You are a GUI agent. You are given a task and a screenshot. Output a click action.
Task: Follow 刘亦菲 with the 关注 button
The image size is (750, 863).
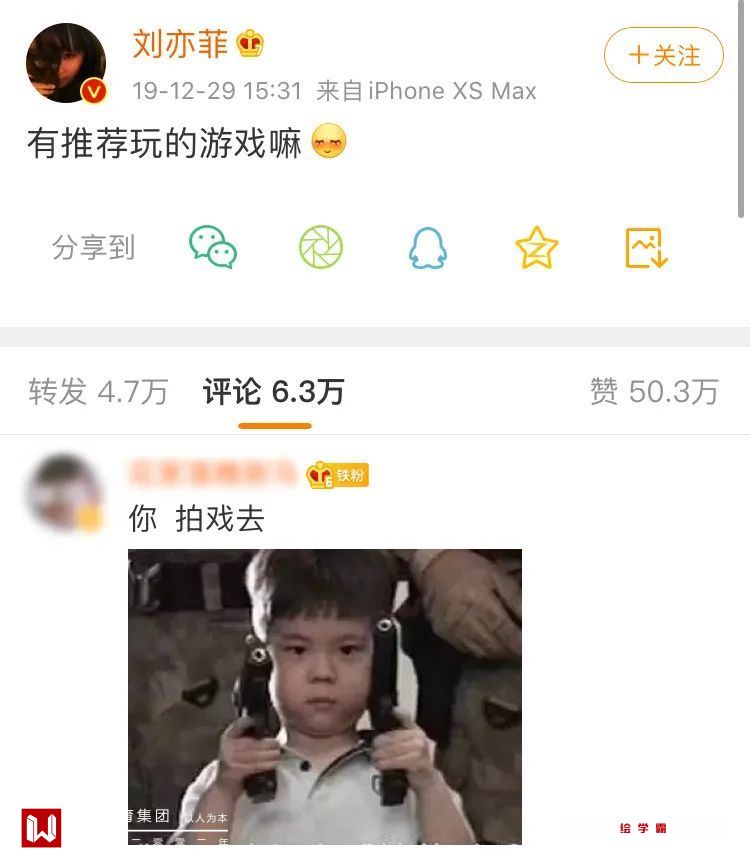pyautogui.click(x=663, y=56)
